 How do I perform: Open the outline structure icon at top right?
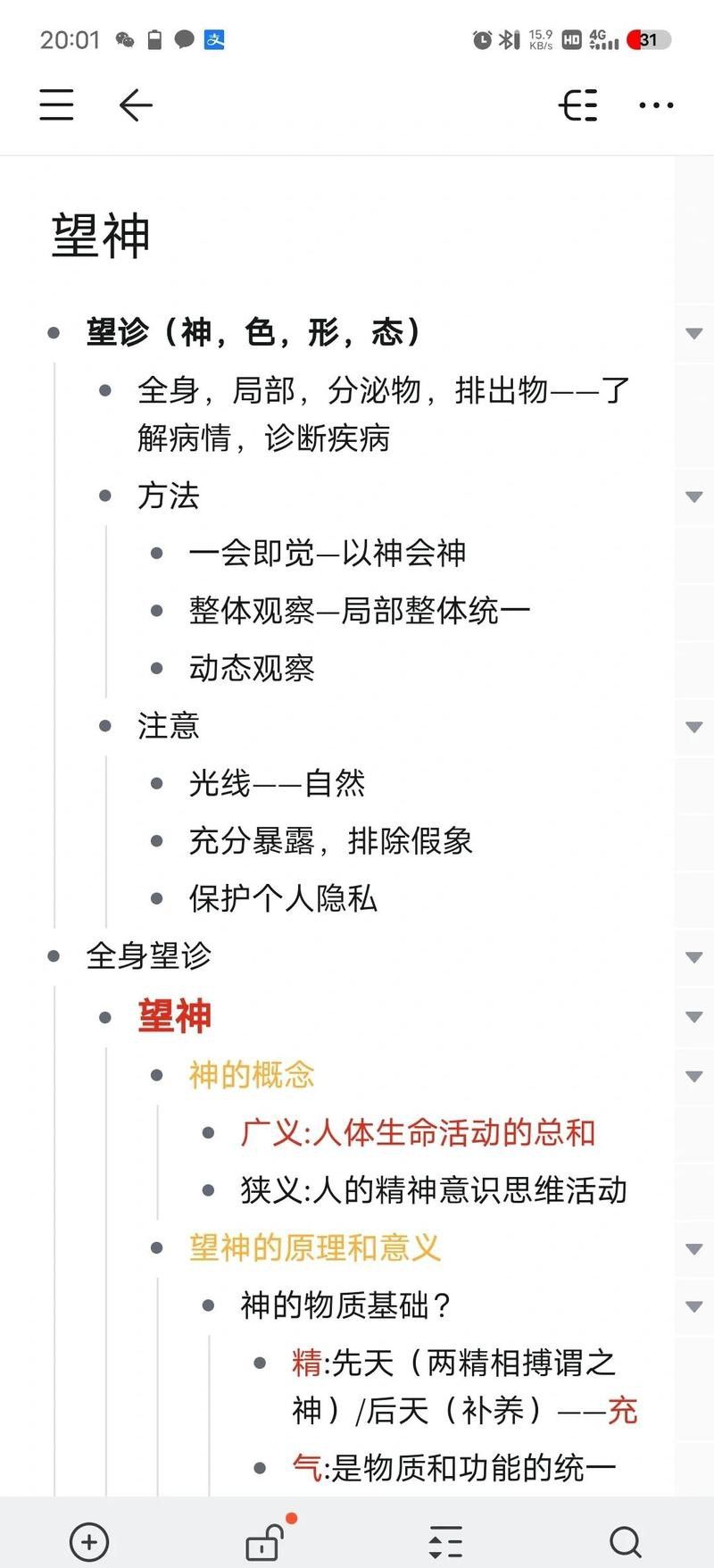(577, 104)
